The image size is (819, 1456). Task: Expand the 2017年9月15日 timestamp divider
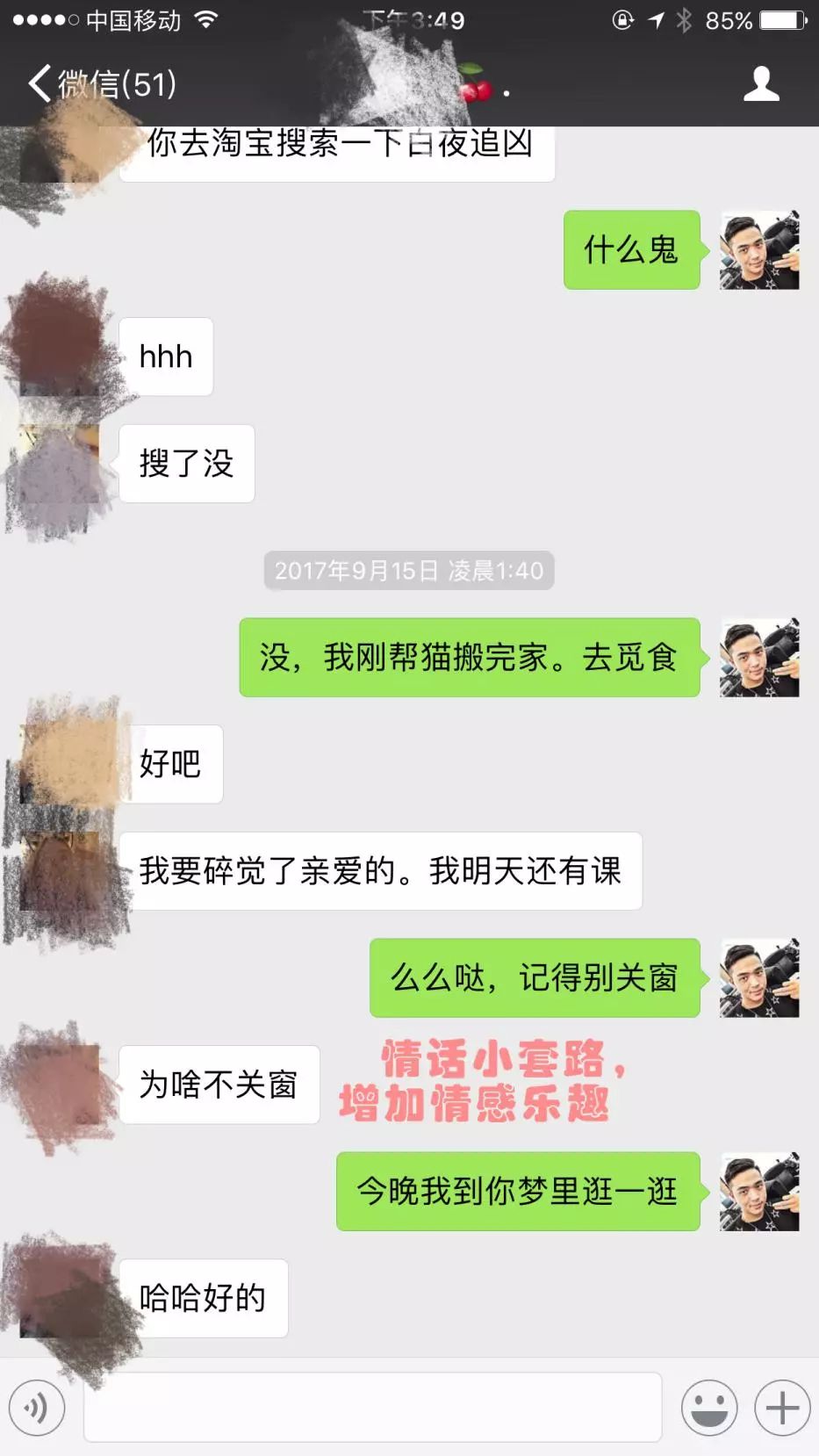click(x=408, y=570)
